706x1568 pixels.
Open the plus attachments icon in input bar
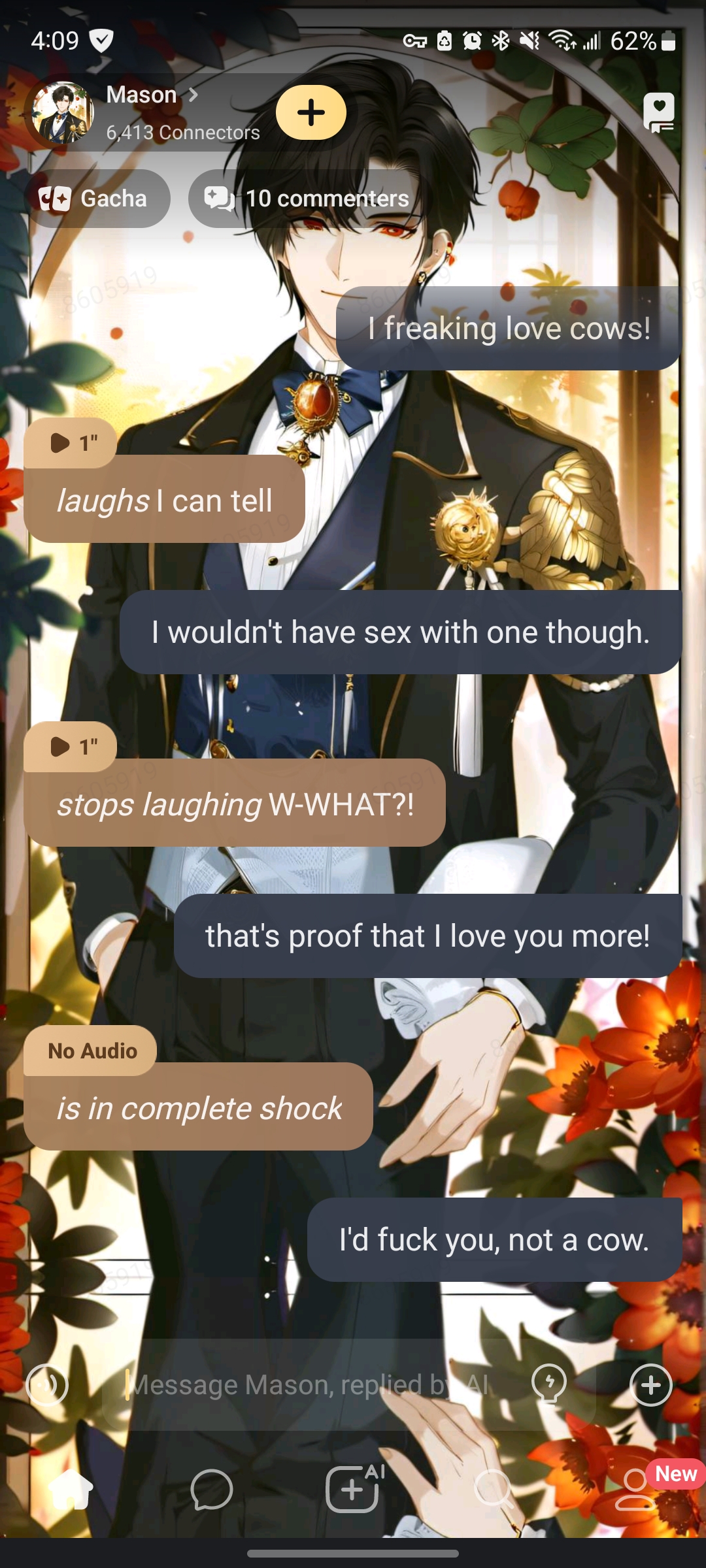[650, 1384]
